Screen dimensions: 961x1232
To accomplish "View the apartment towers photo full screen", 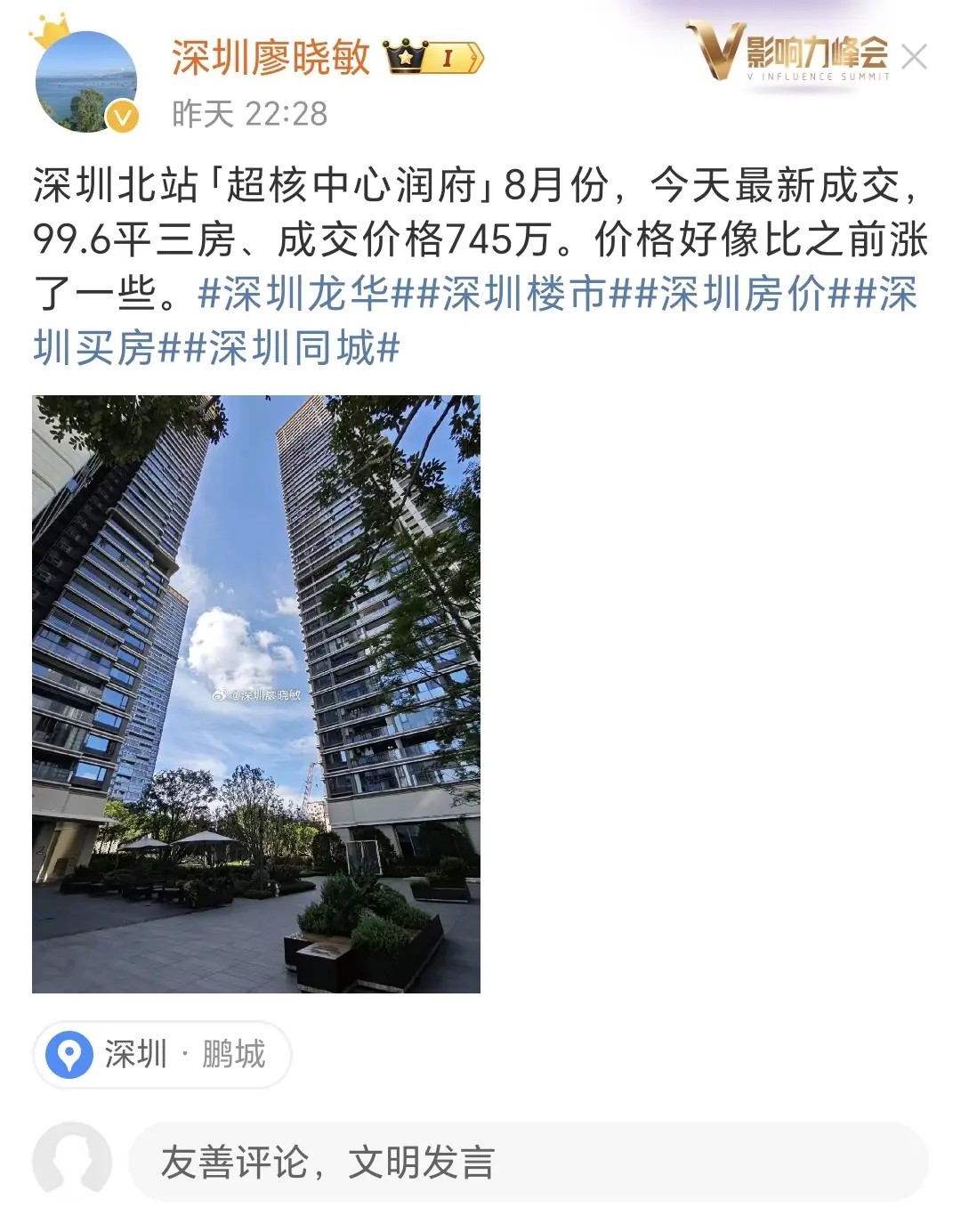I will click(256, 694).
